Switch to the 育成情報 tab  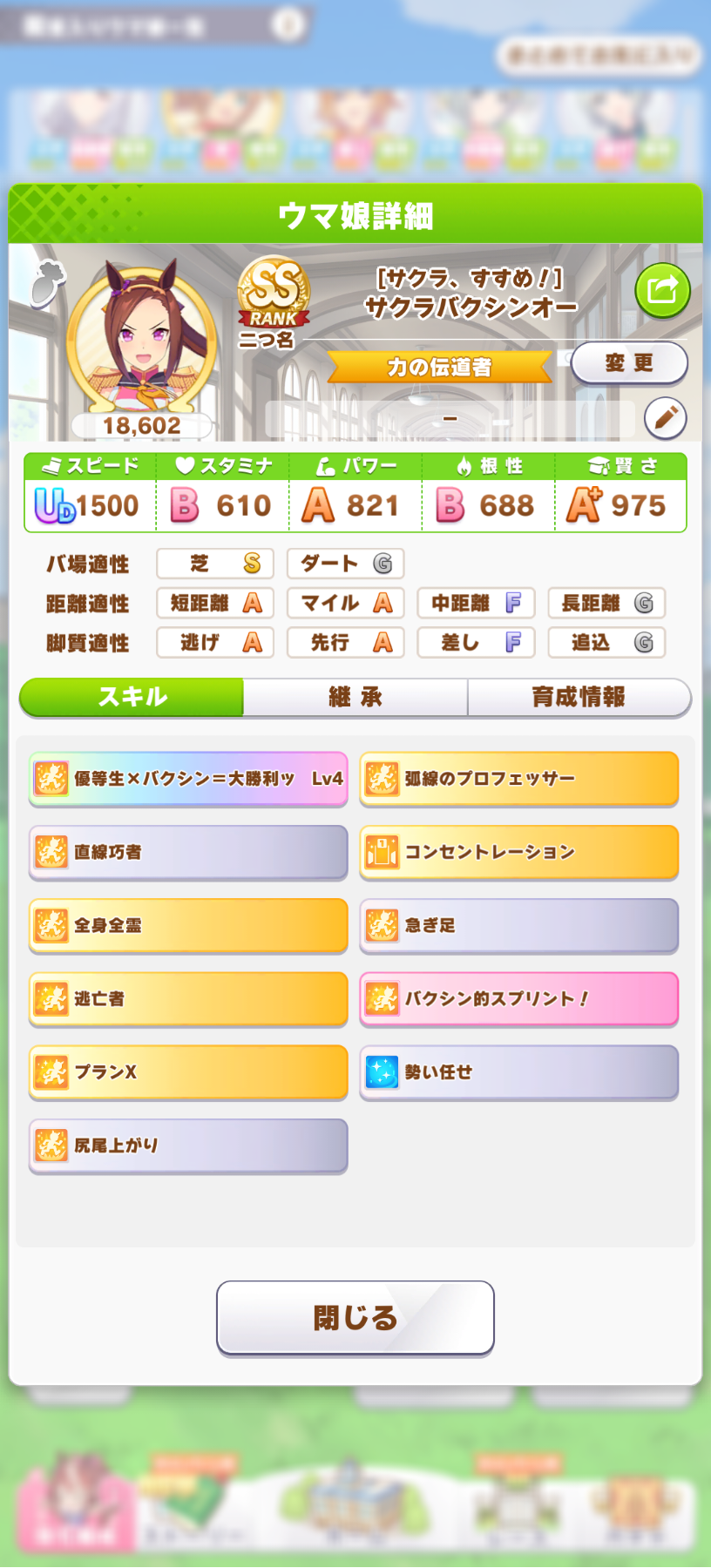pyautogui.click(x=579, y=697)
